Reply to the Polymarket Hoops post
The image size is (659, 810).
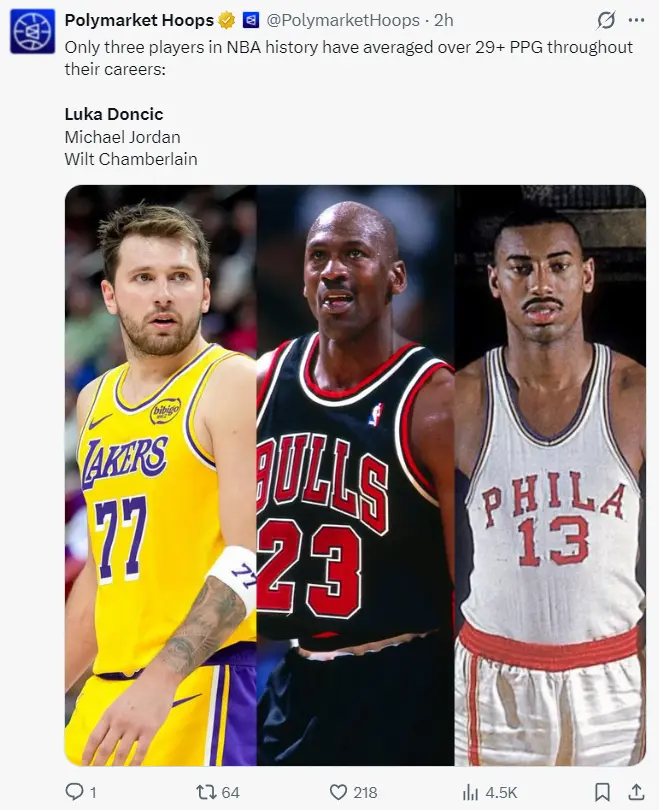point(75,792)
